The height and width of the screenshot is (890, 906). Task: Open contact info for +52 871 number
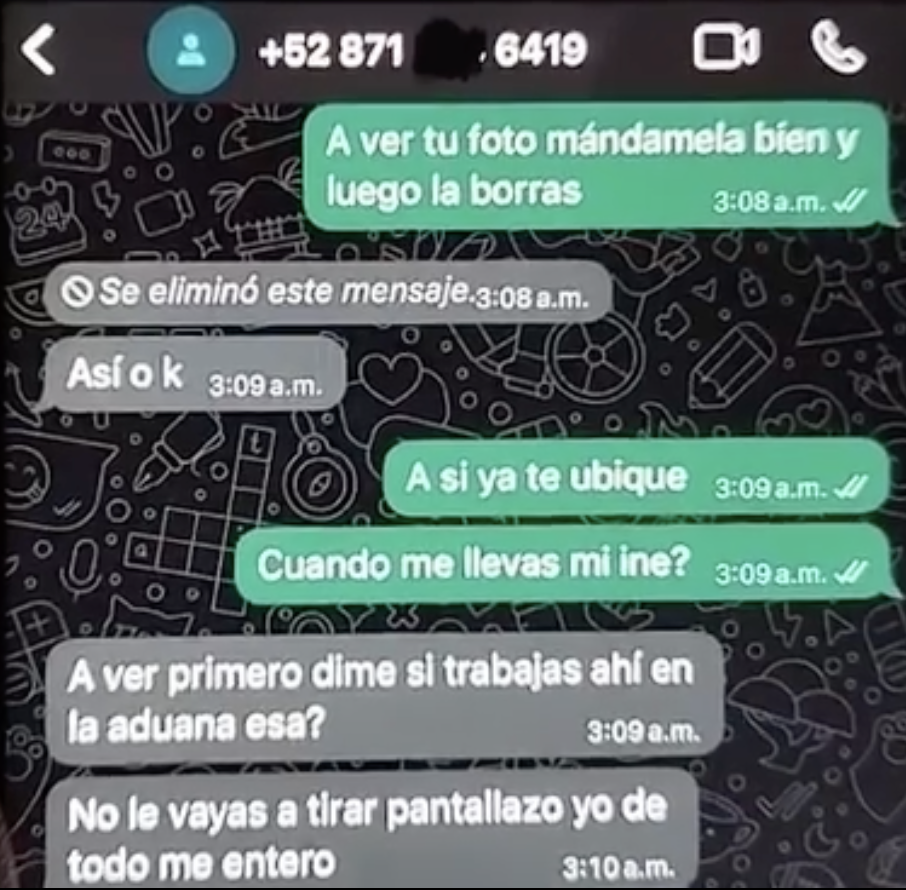pos(420,50)
